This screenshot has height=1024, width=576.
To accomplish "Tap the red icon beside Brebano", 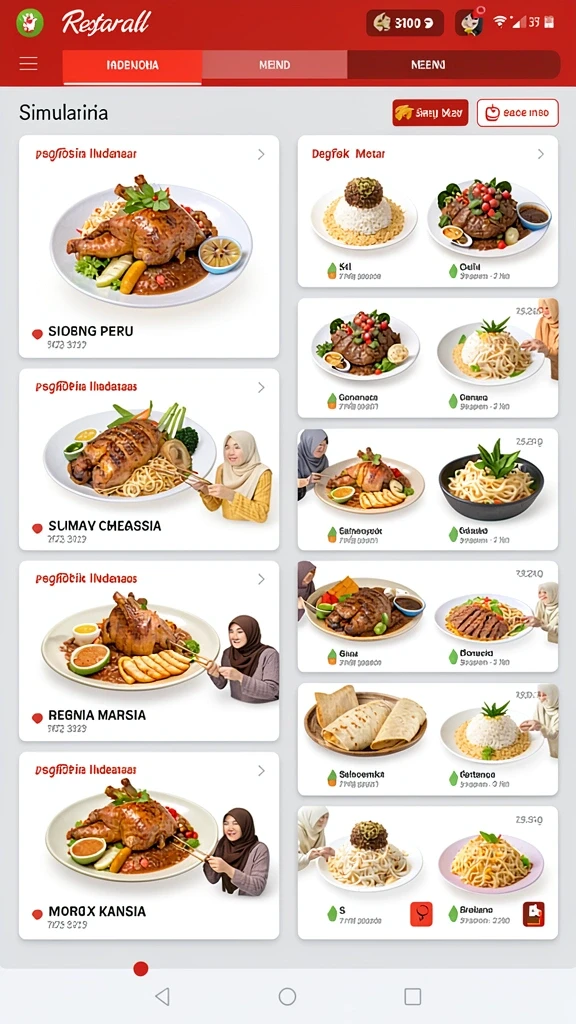I will tap(534, 914).
